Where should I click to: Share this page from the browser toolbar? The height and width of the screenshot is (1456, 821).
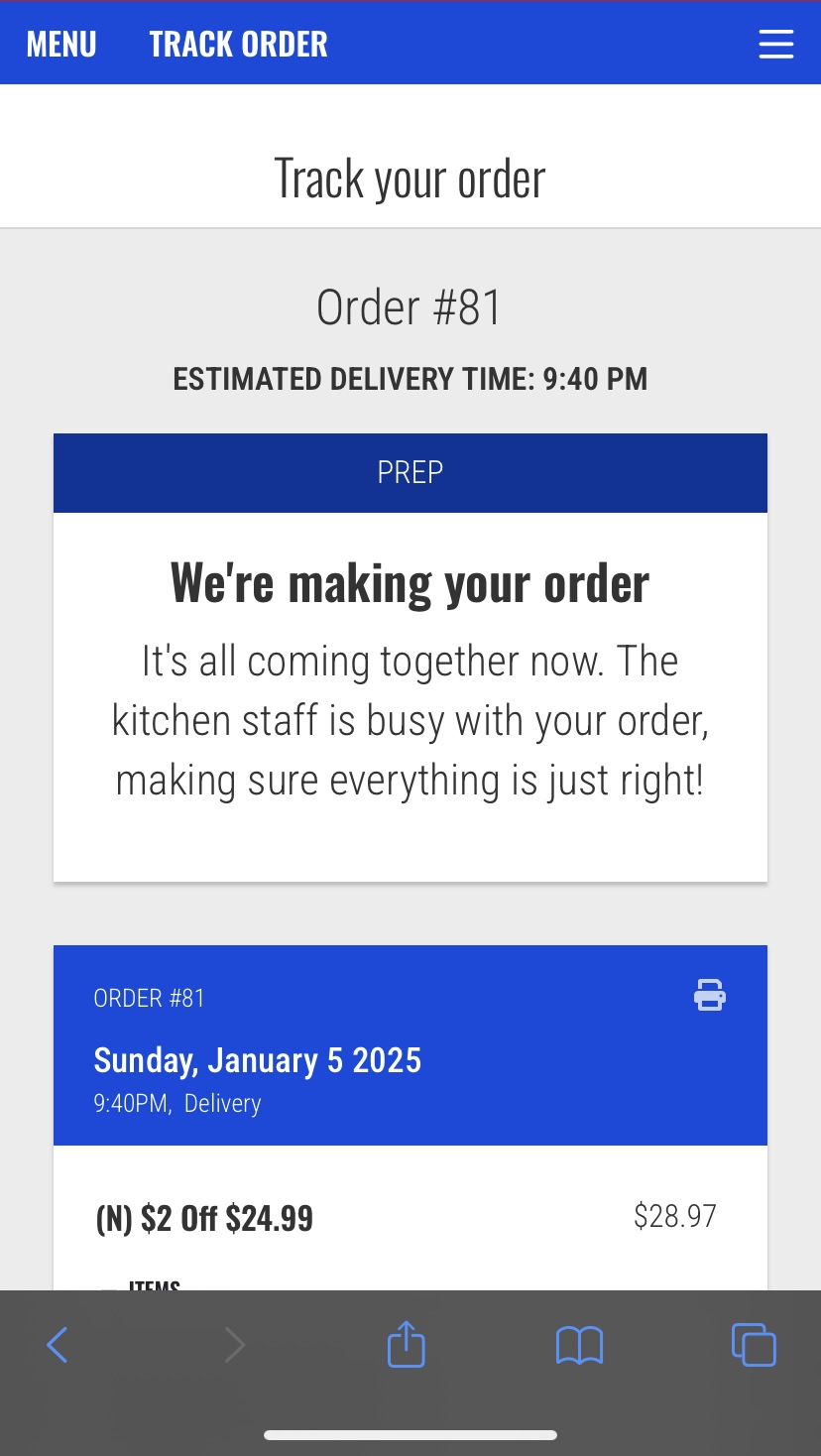tap(406, 1345)
